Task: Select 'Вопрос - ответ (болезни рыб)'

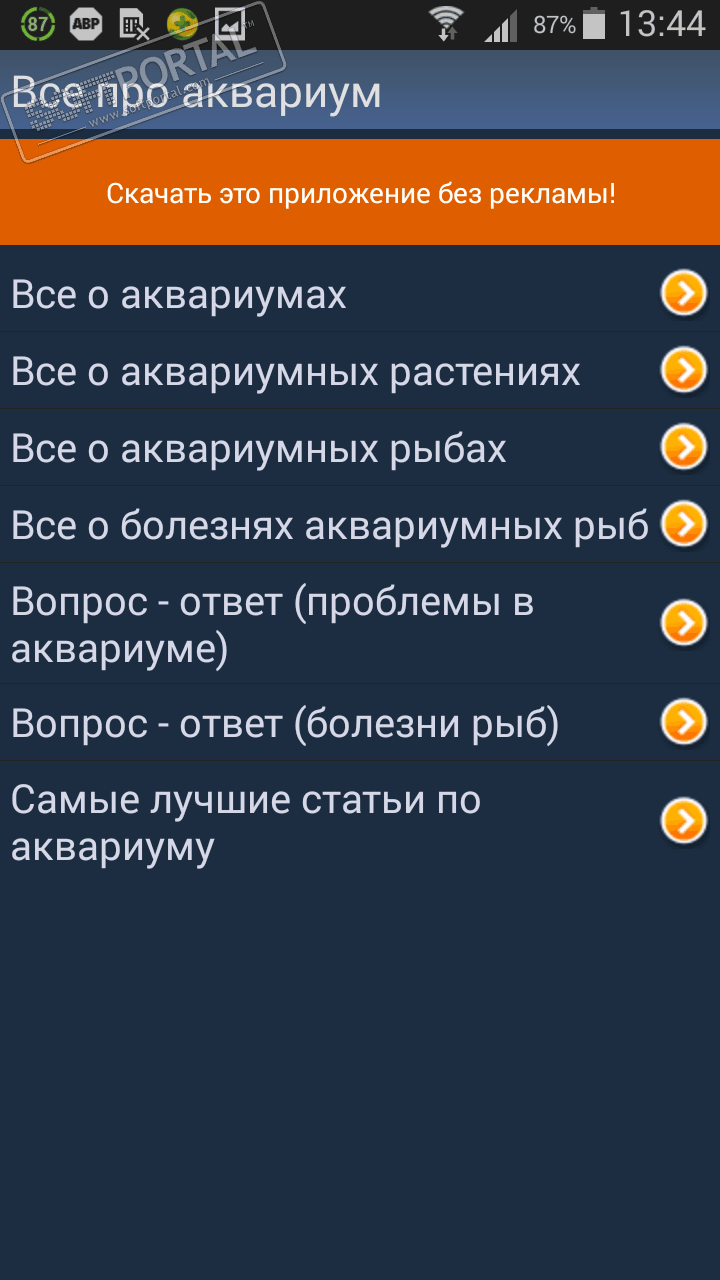Action: (x=340, y=724)
